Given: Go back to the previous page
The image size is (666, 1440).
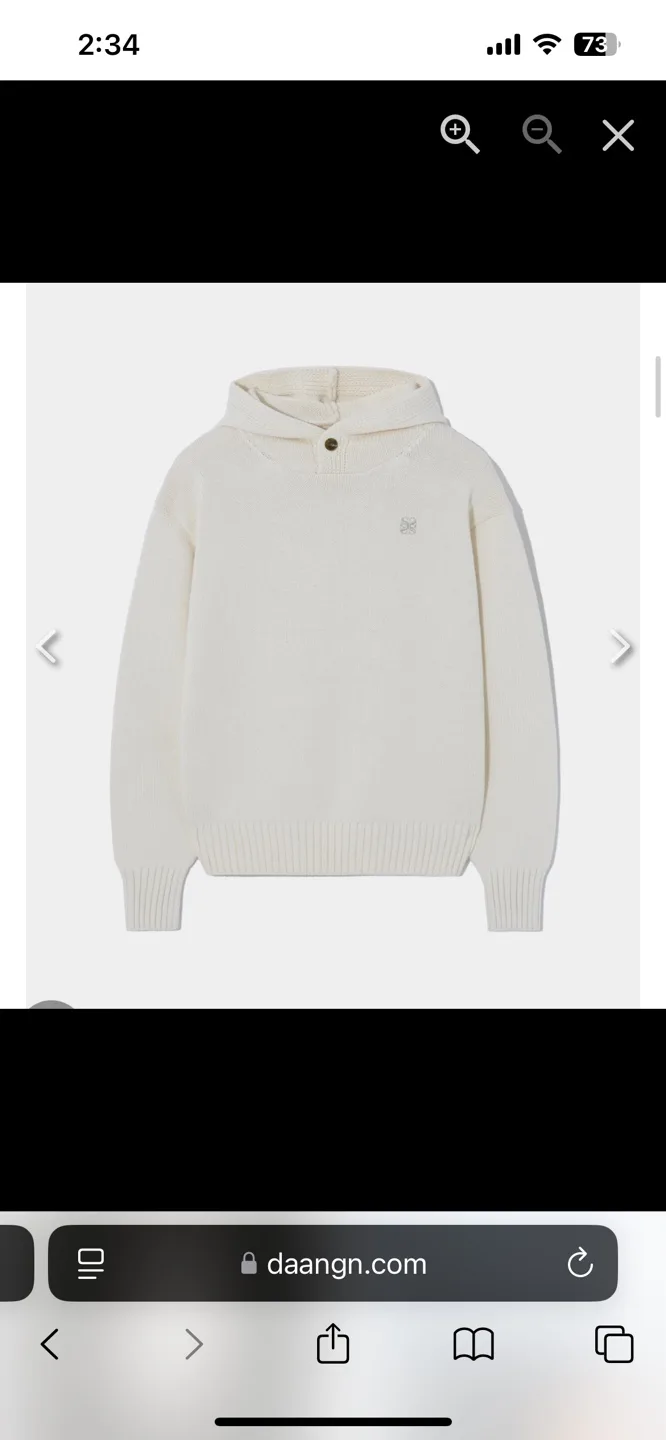Looking at the screenshot, I should [x=50, y=1344].
